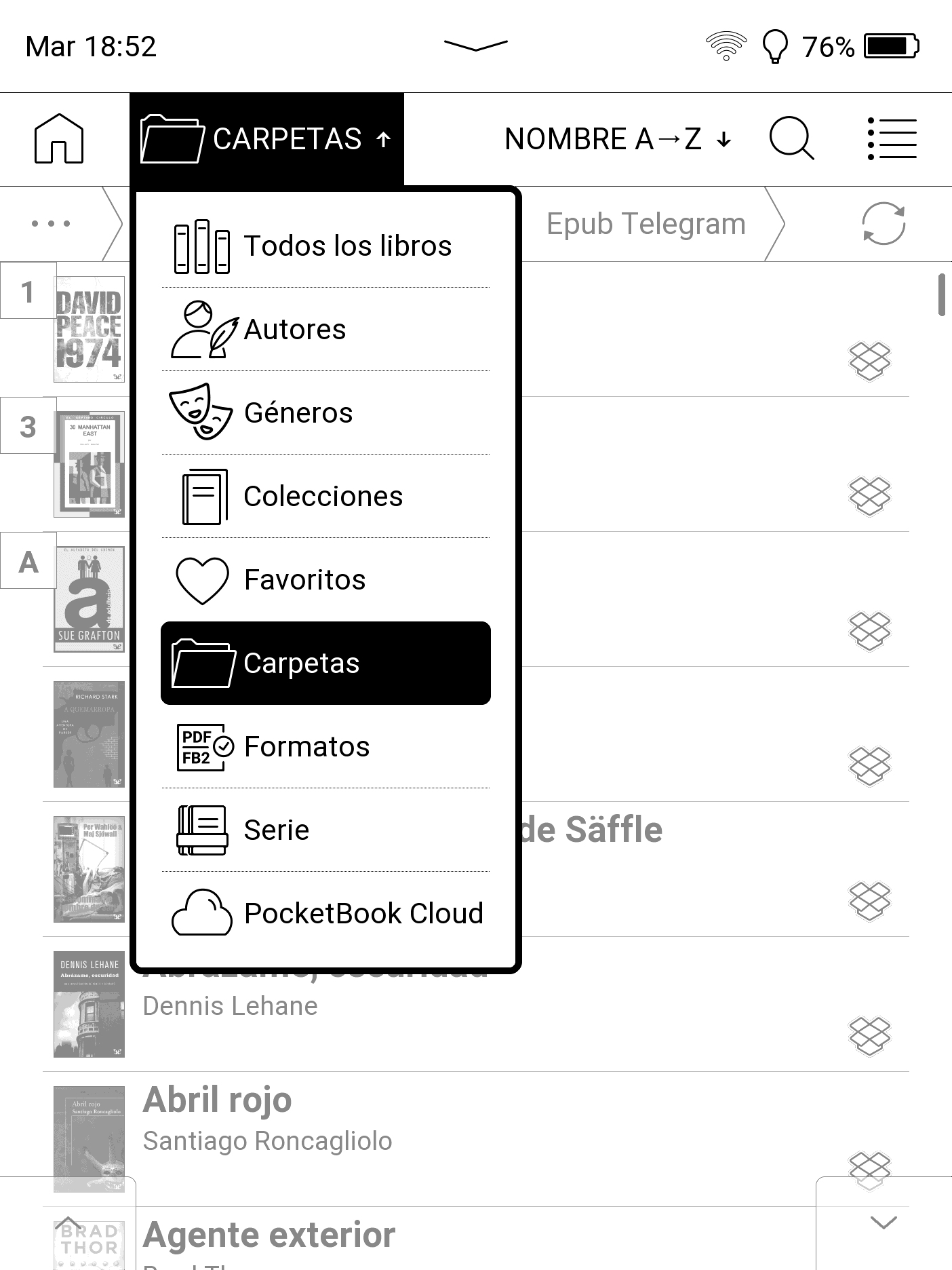Open Agente exterior book
952x1270 pixels.
[269, 1235]
